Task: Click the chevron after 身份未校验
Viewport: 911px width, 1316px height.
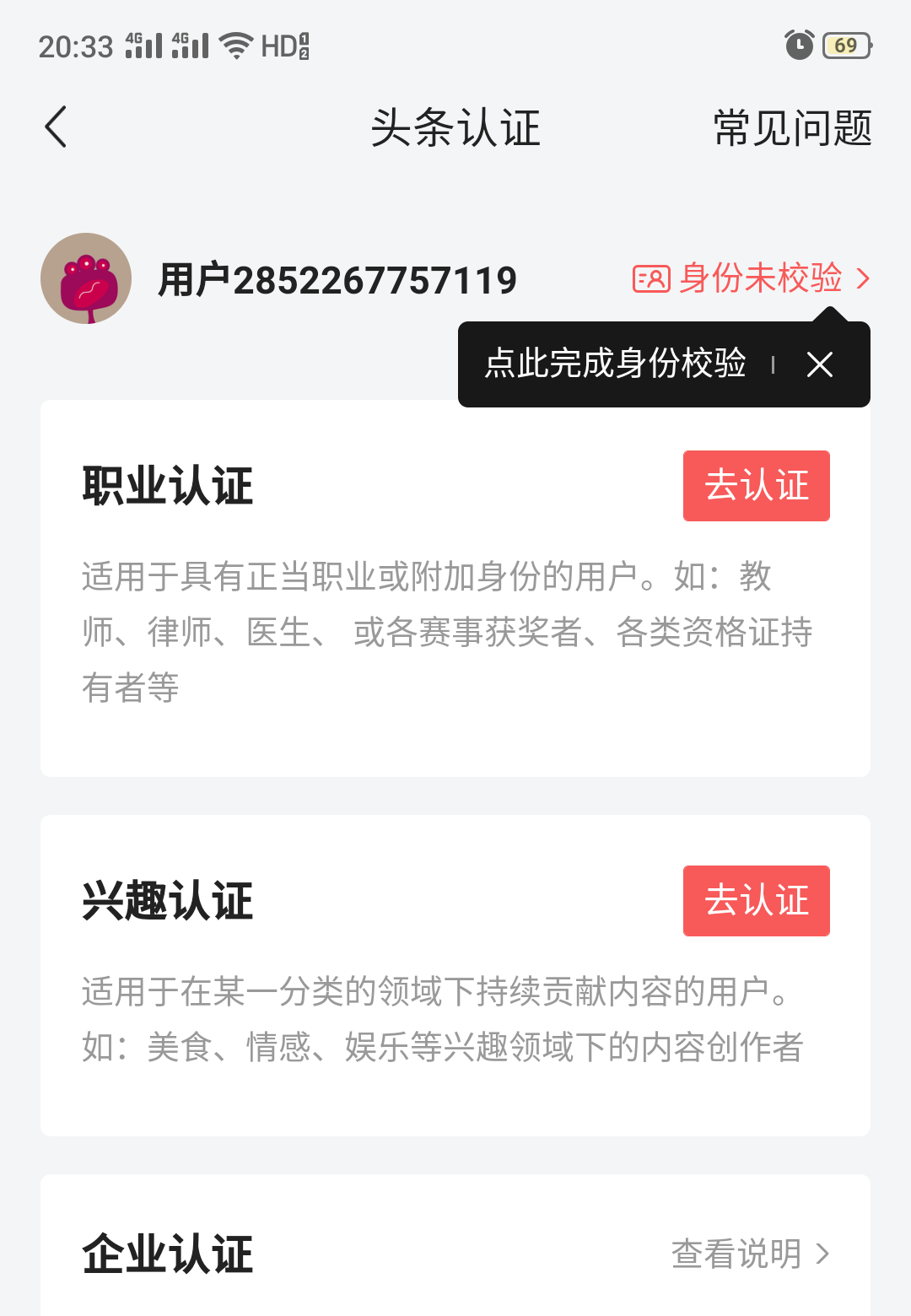Action: pos(862,278)
